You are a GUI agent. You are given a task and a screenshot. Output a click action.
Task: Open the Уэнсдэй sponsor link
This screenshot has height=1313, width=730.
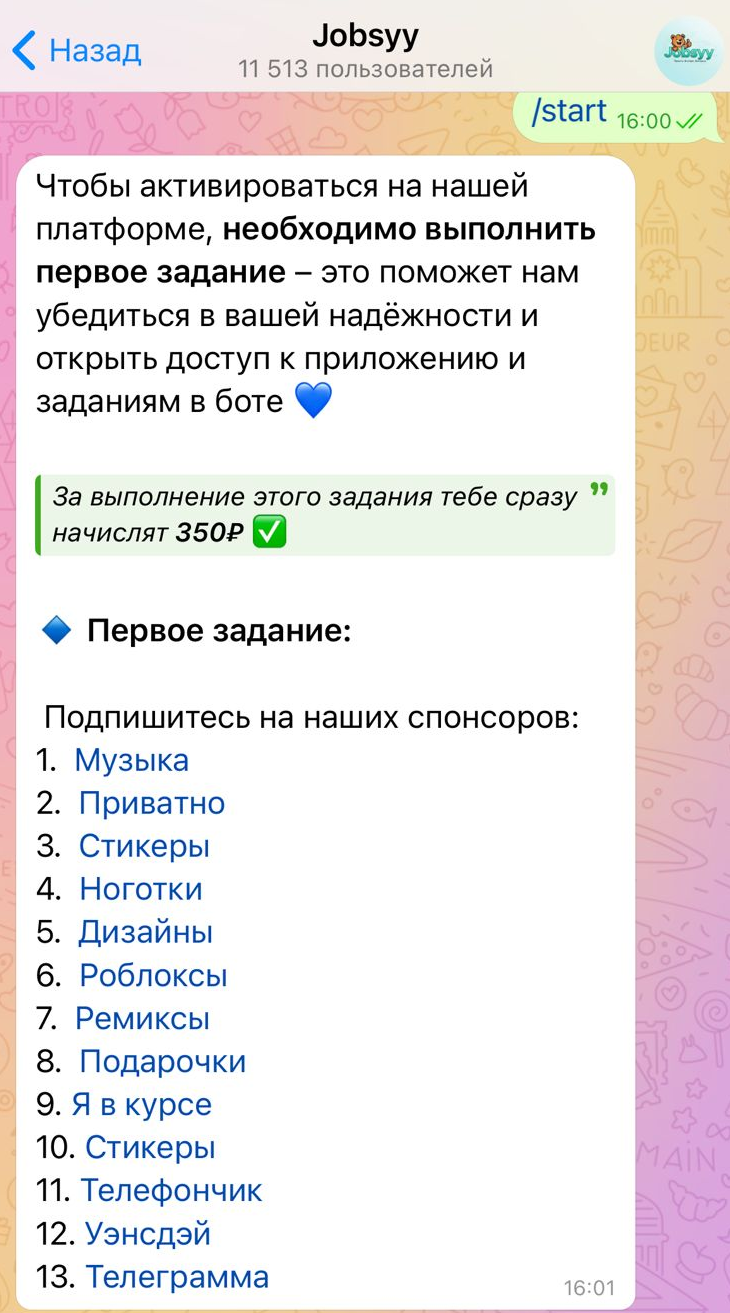(x=148, y=1233)
